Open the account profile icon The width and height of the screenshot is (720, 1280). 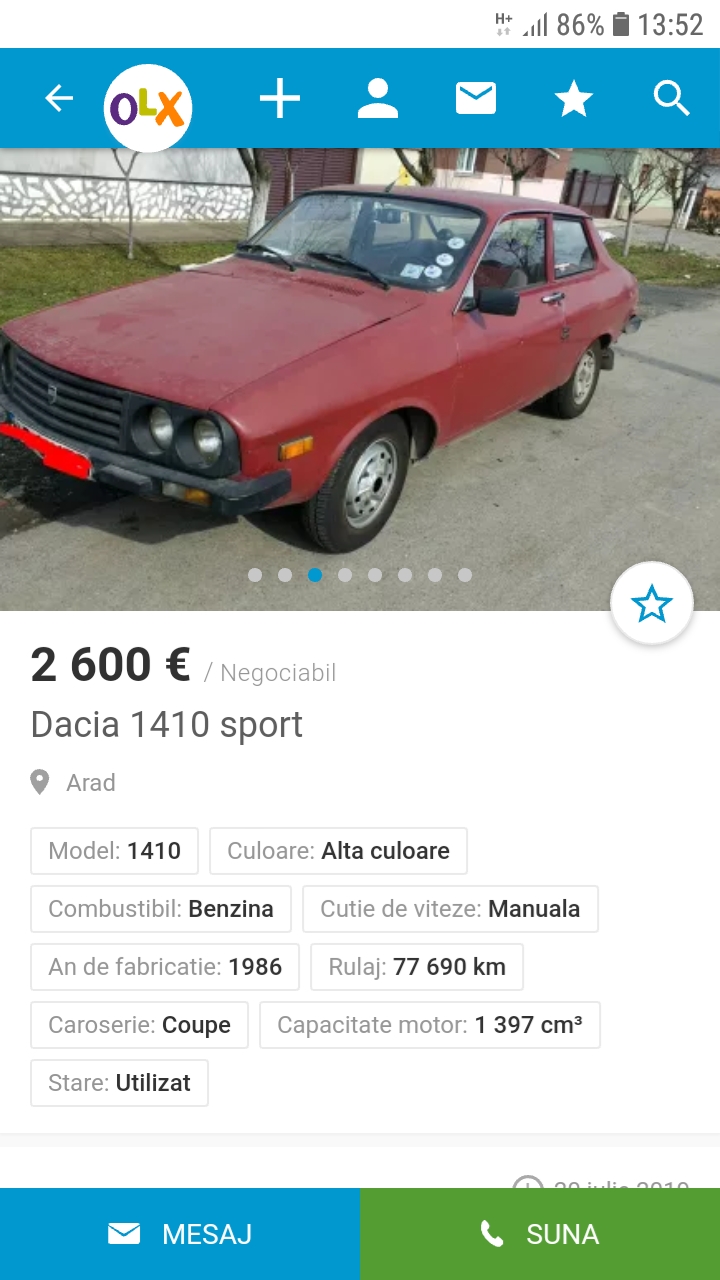[378, 99]
